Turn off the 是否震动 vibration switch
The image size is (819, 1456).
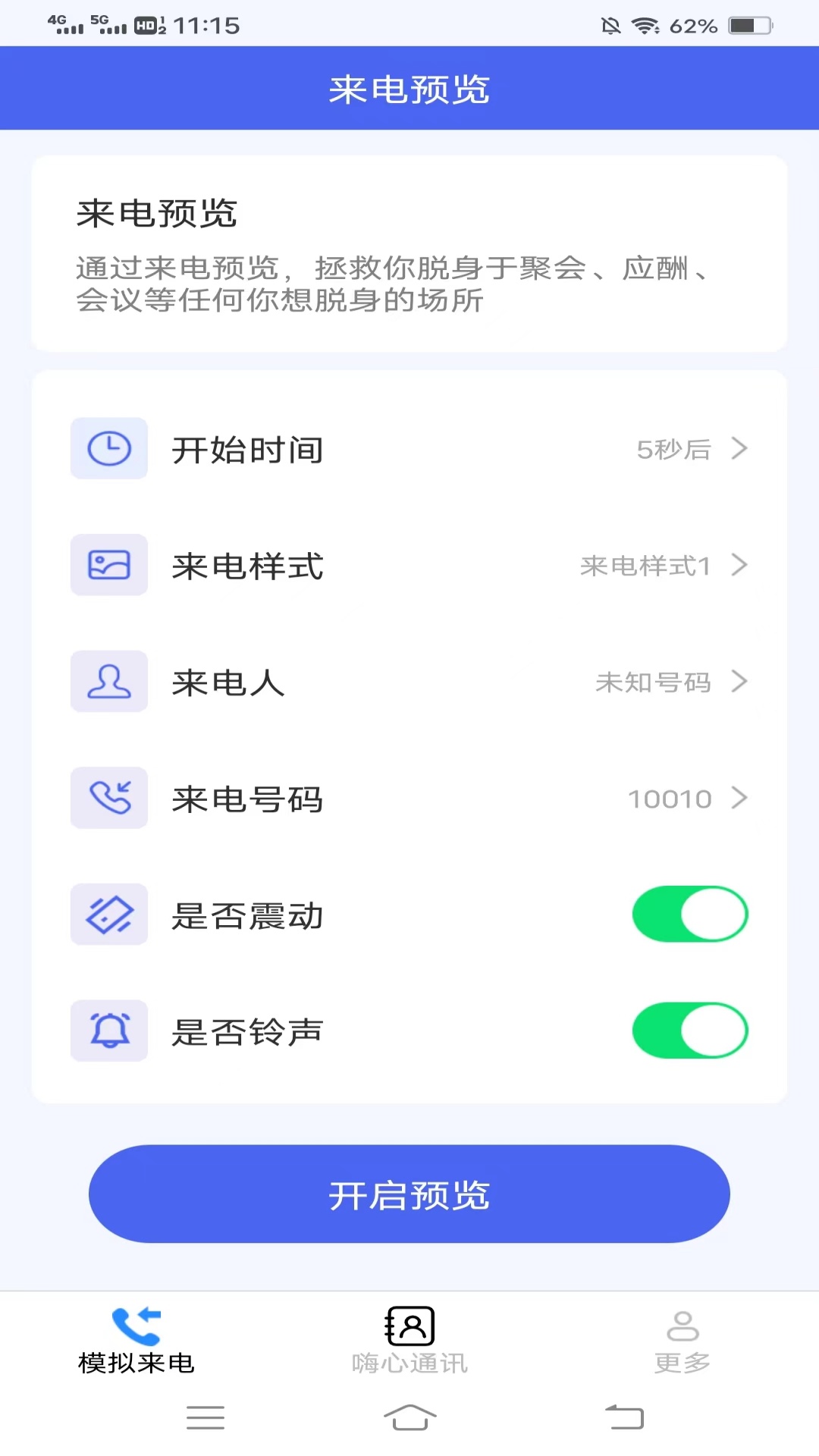click(690, 915)
